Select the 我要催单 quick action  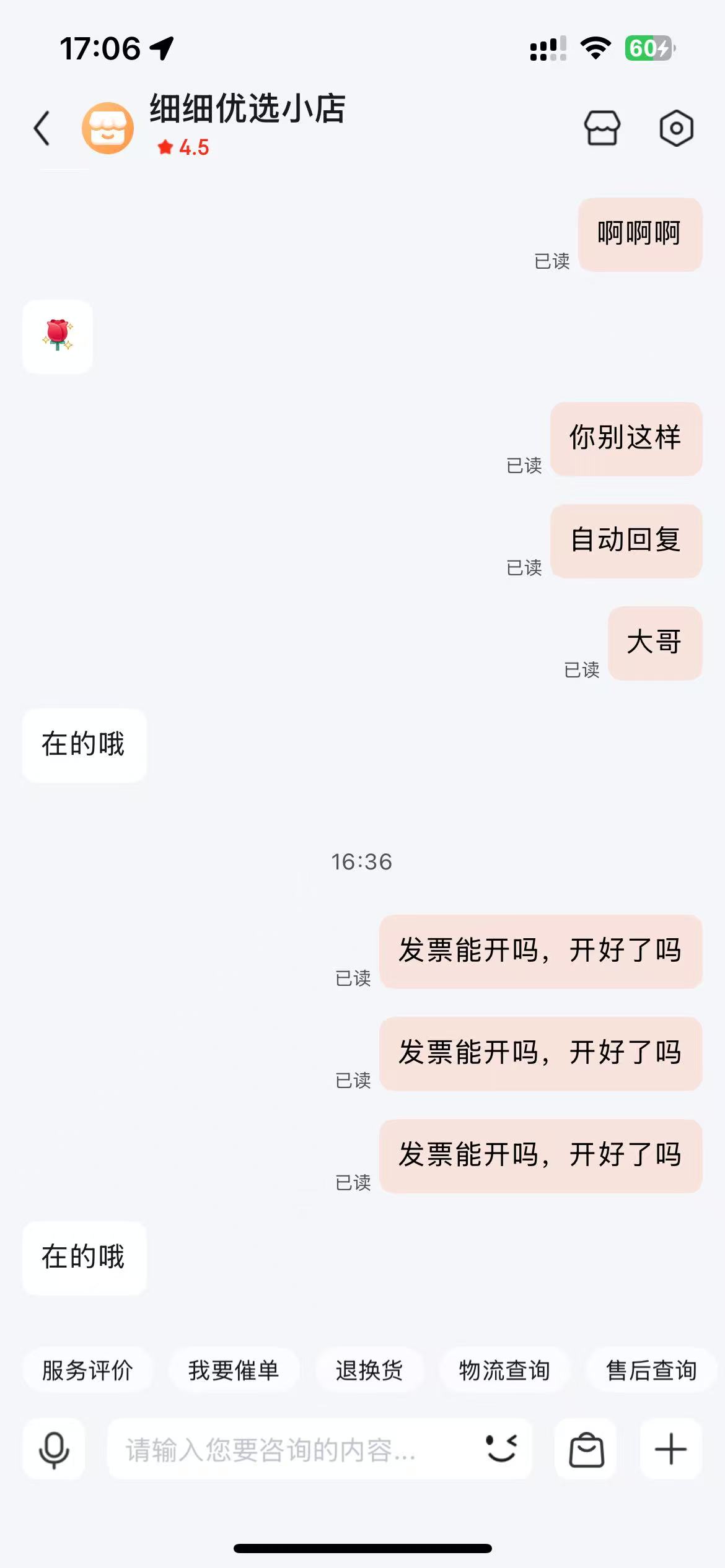pos(234,1370)
